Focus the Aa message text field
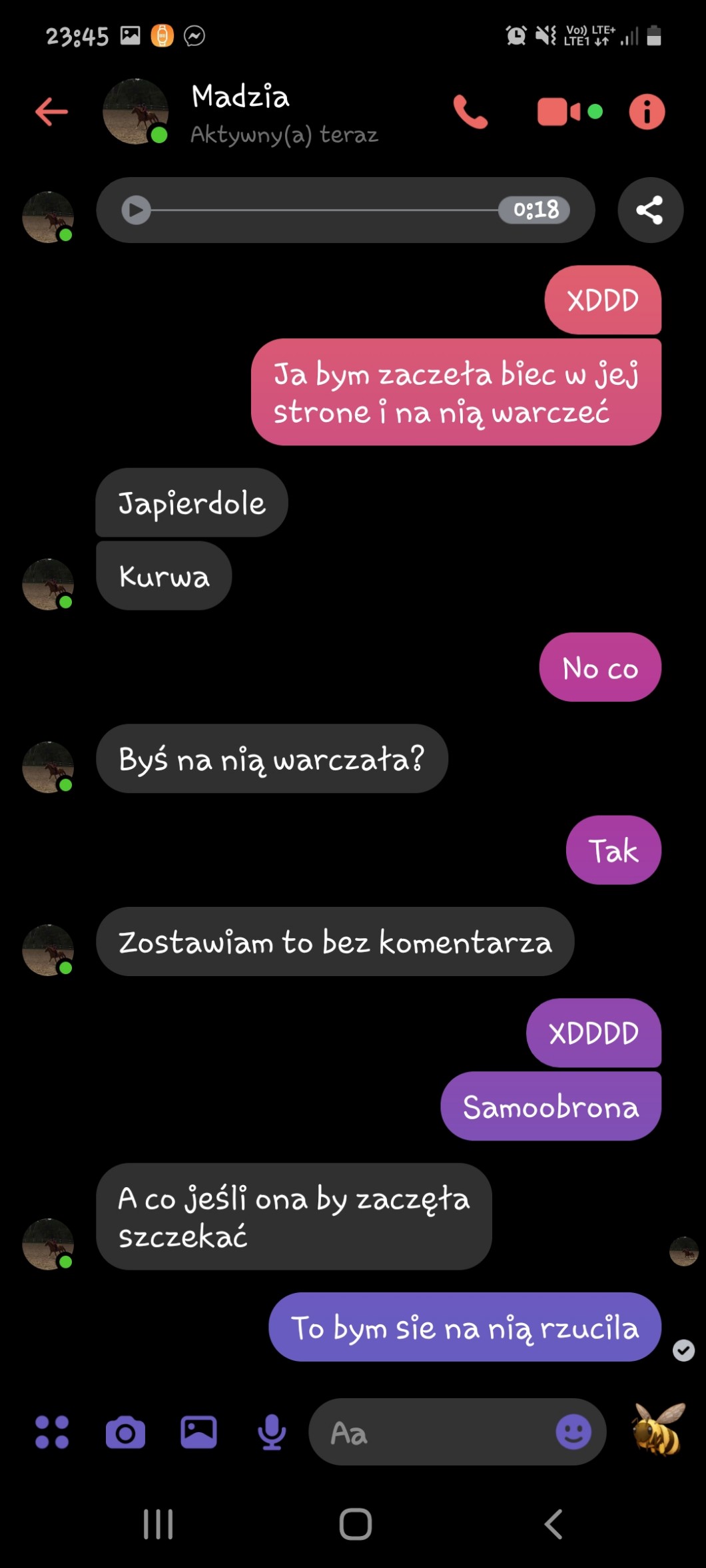 click(433, 1432)
